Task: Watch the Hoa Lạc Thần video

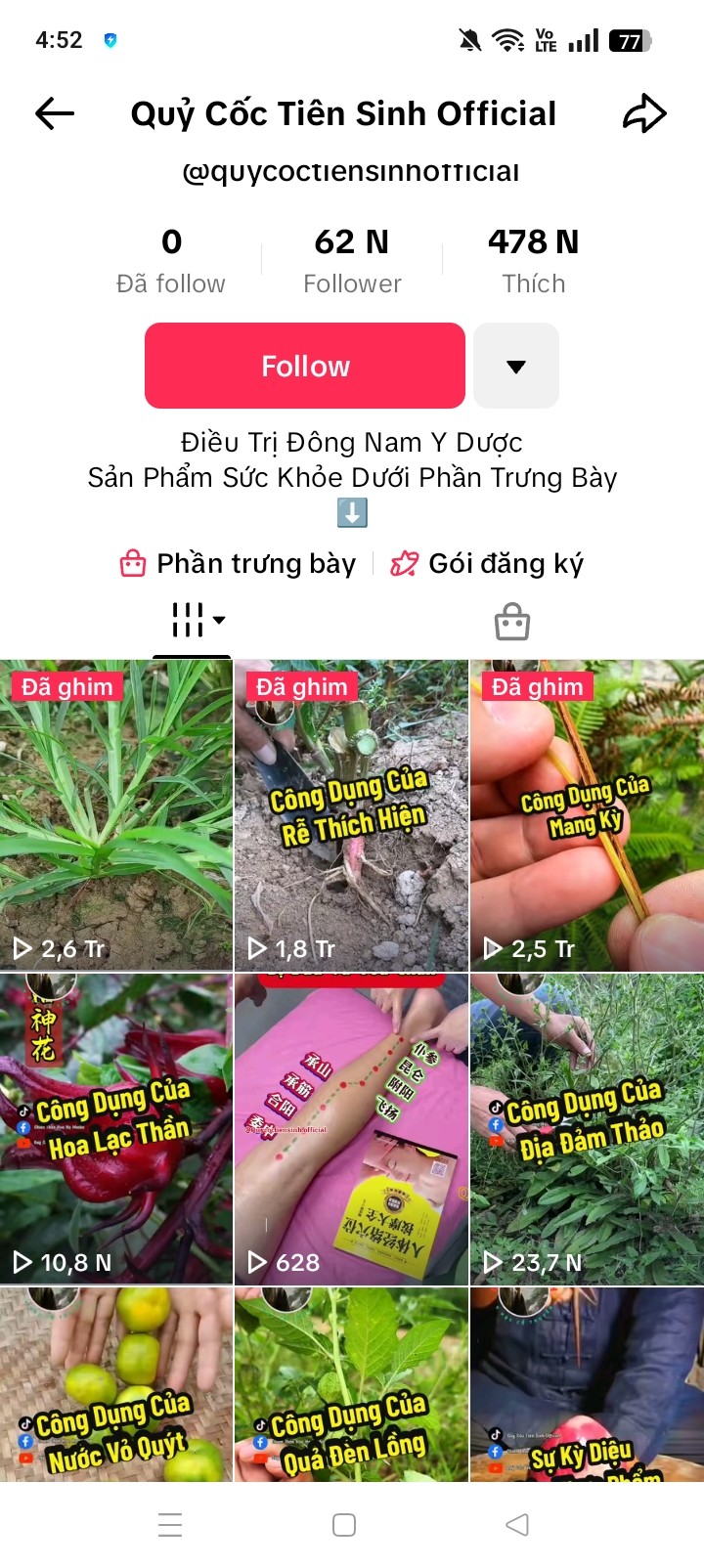Action: tap(116, 1128)
